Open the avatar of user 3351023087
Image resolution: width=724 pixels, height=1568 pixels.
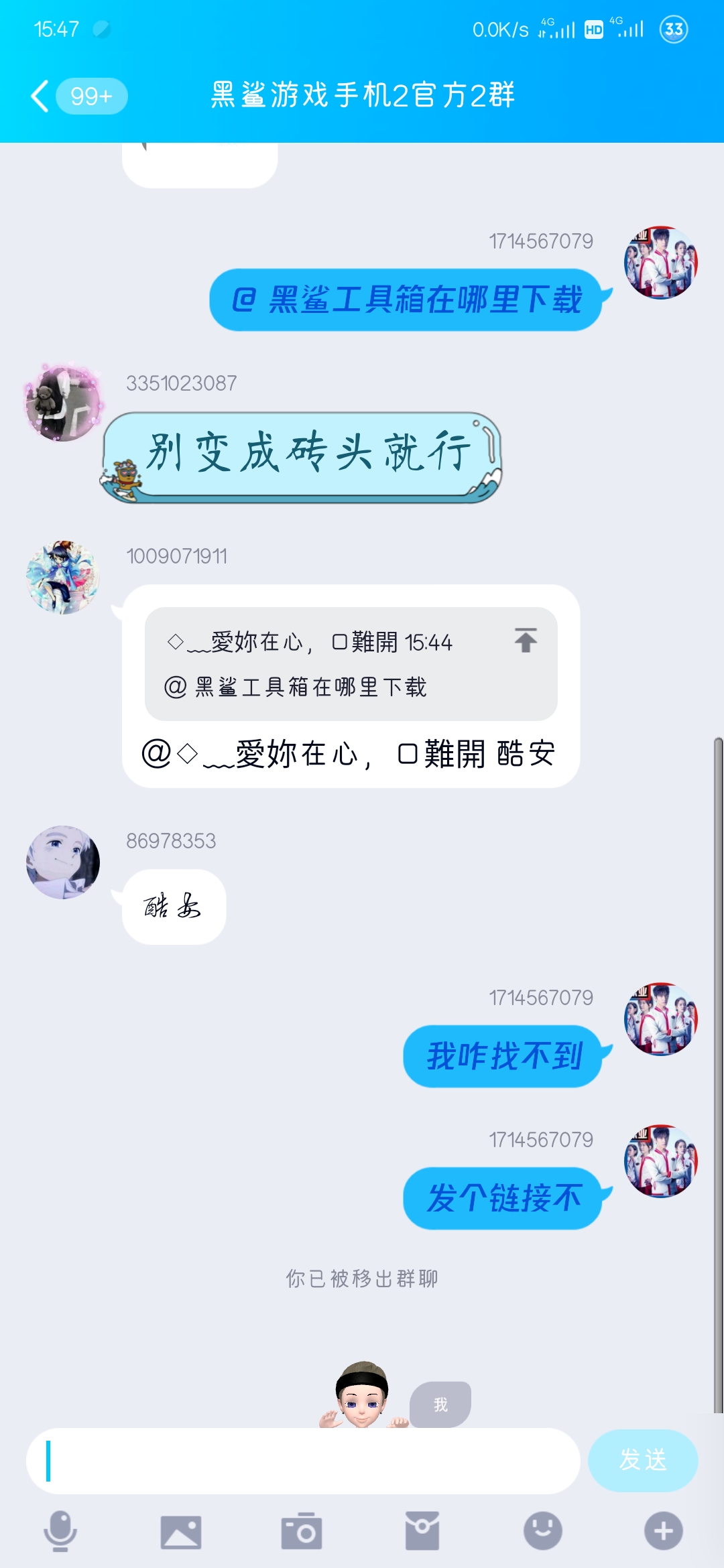(x=63, y=404)
